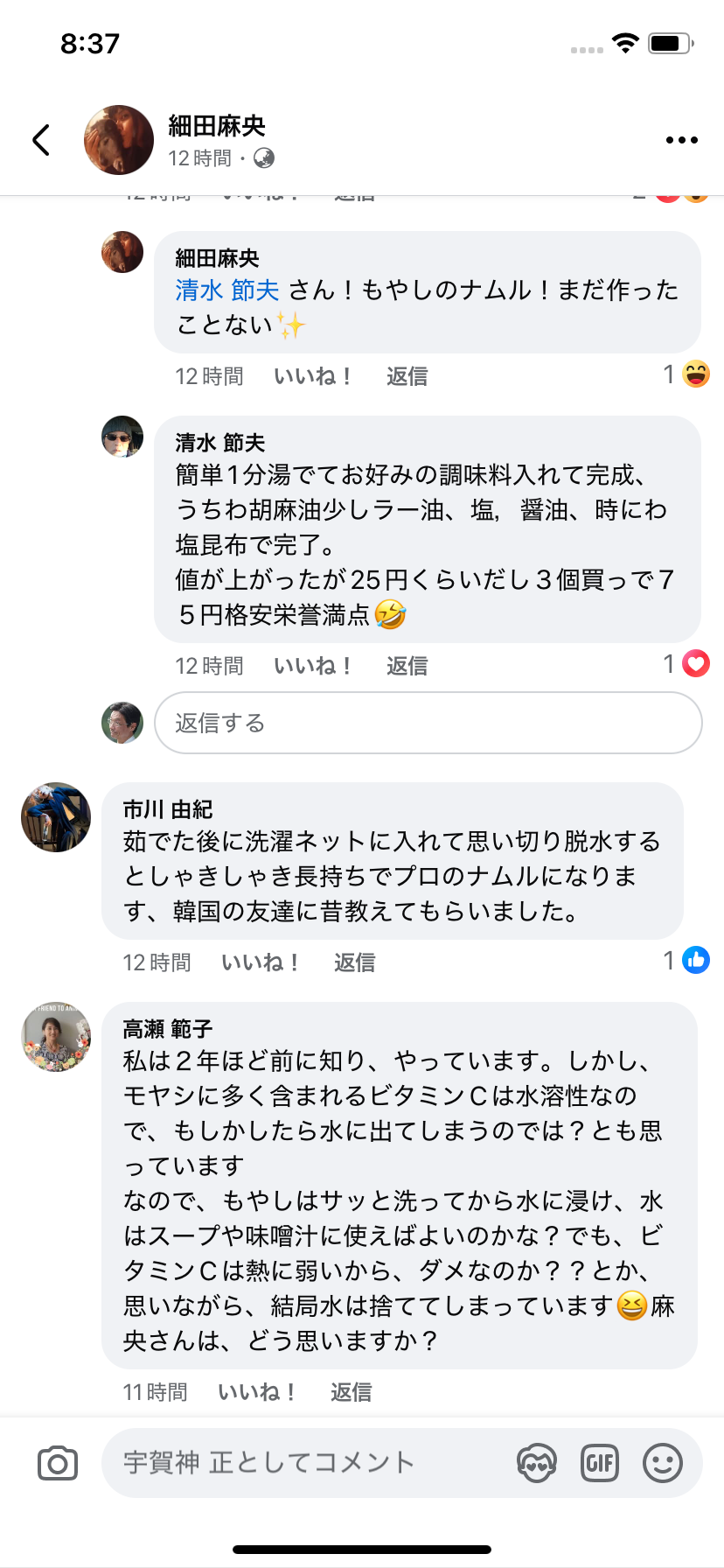Image resolution: width=724 pixels, height=1568 pixels.
Task: Tap the 返信する reply input field
Action: [x=428, y=723]
